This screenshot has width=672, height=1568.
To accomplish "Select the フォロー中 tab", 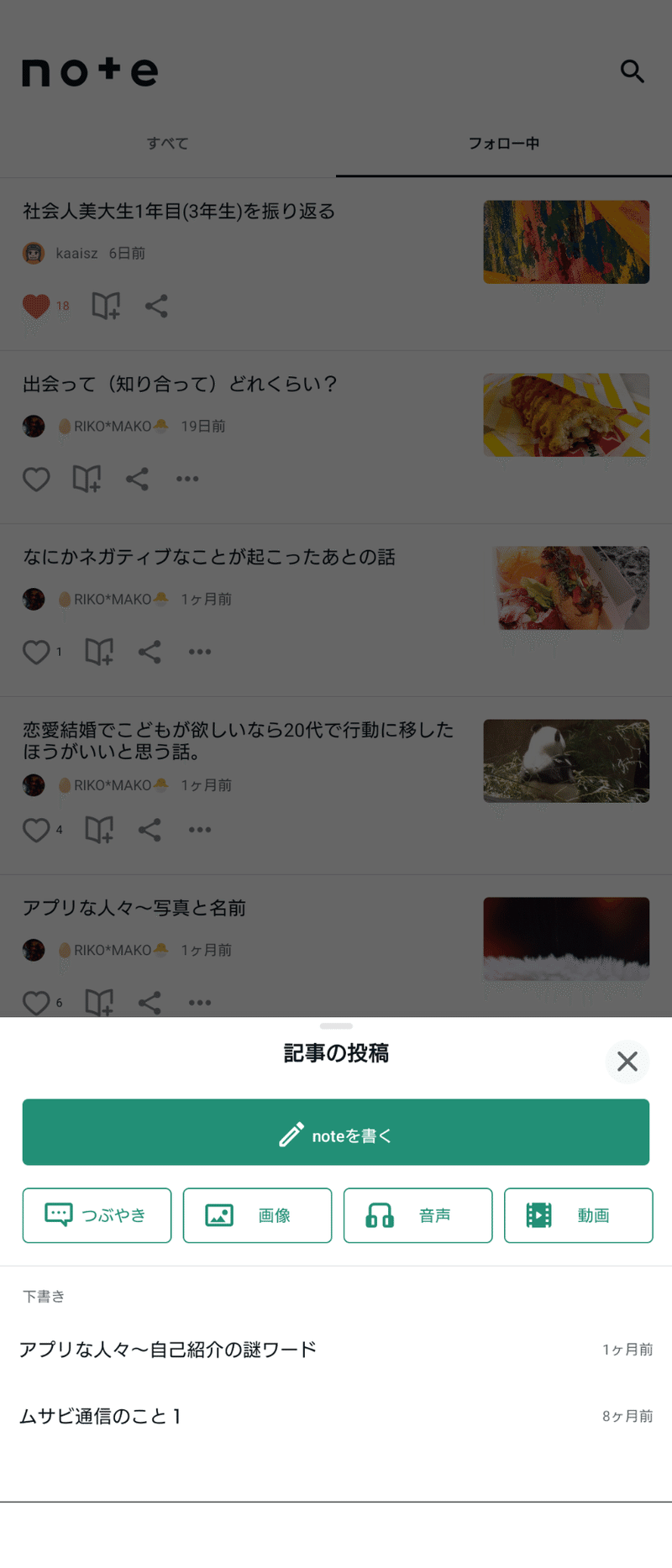I will (504, 144).
